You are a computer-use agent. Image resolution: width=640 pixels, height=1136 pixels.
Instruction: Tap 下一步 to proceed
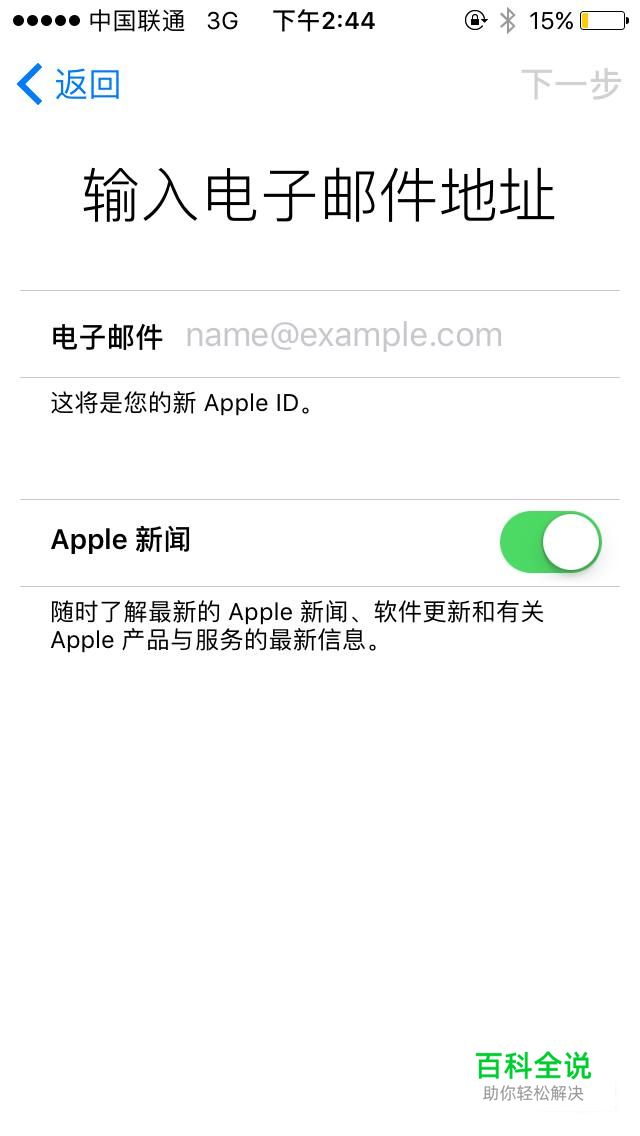point(570,85)
